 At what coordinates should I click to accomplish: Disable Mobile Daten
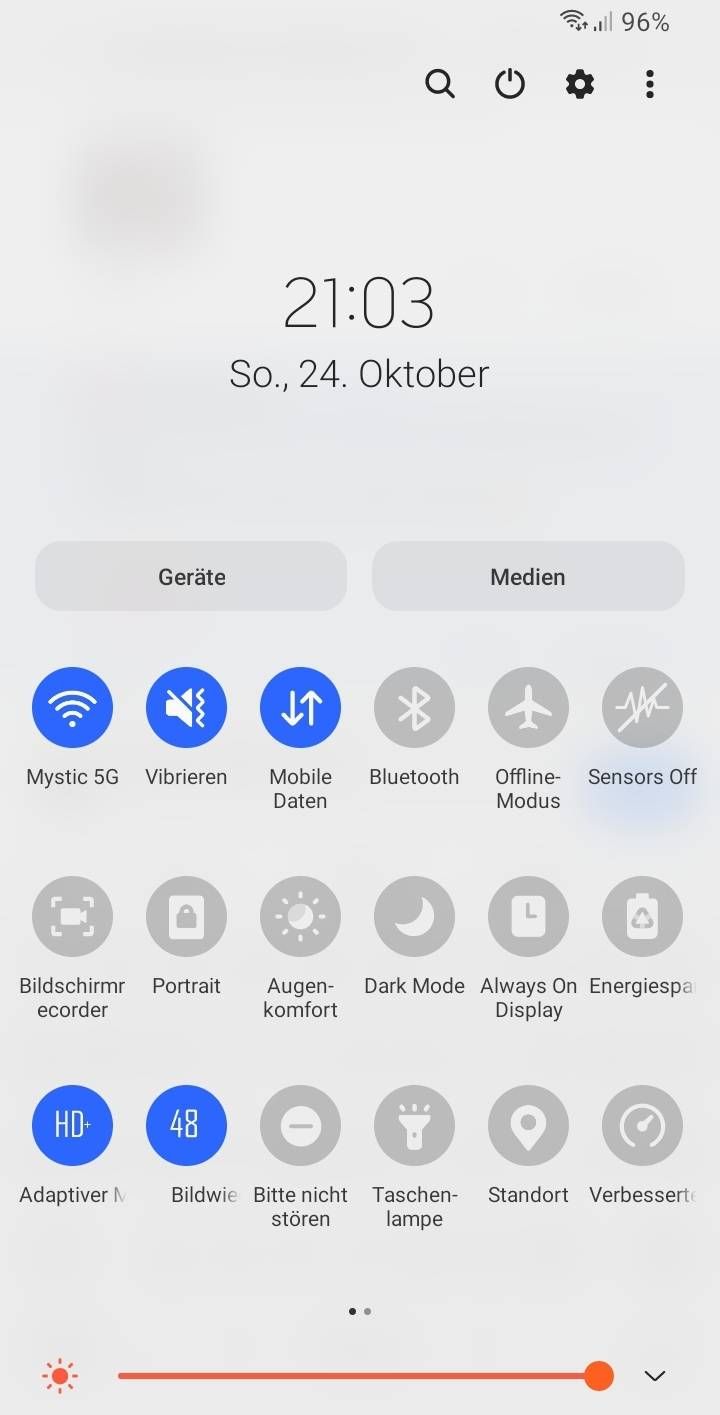point(300,708)
